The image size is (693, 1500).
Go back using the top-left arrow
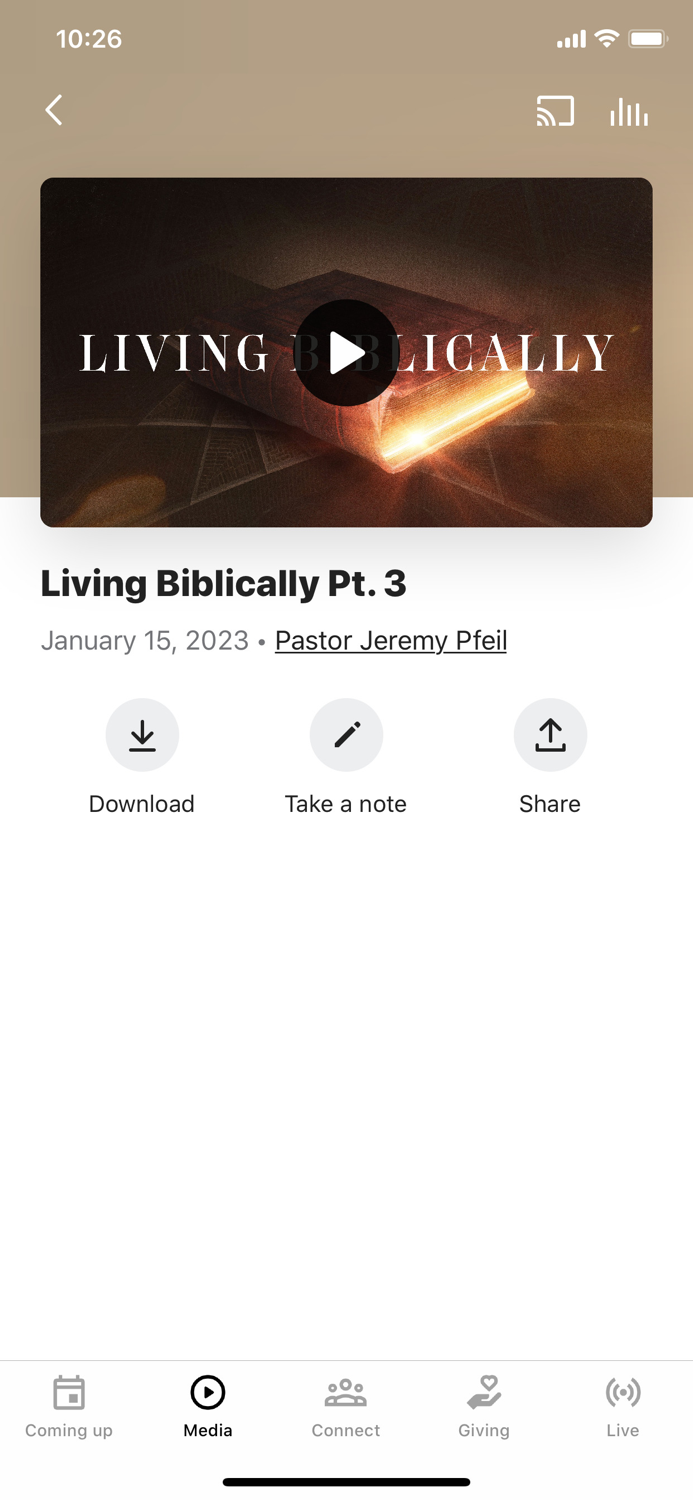coord(54,110)
